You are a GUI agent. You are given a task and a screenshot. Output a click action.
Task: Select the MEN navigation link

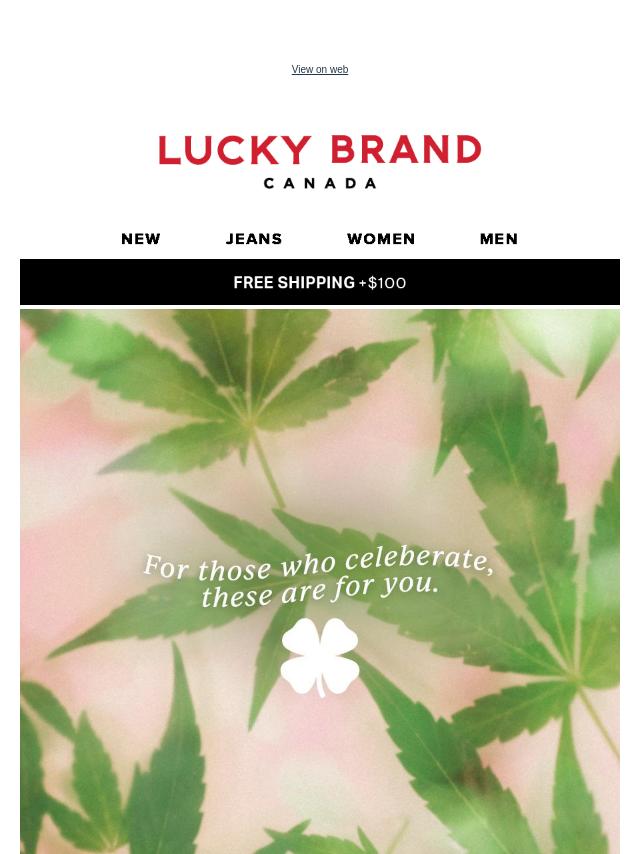498,239
